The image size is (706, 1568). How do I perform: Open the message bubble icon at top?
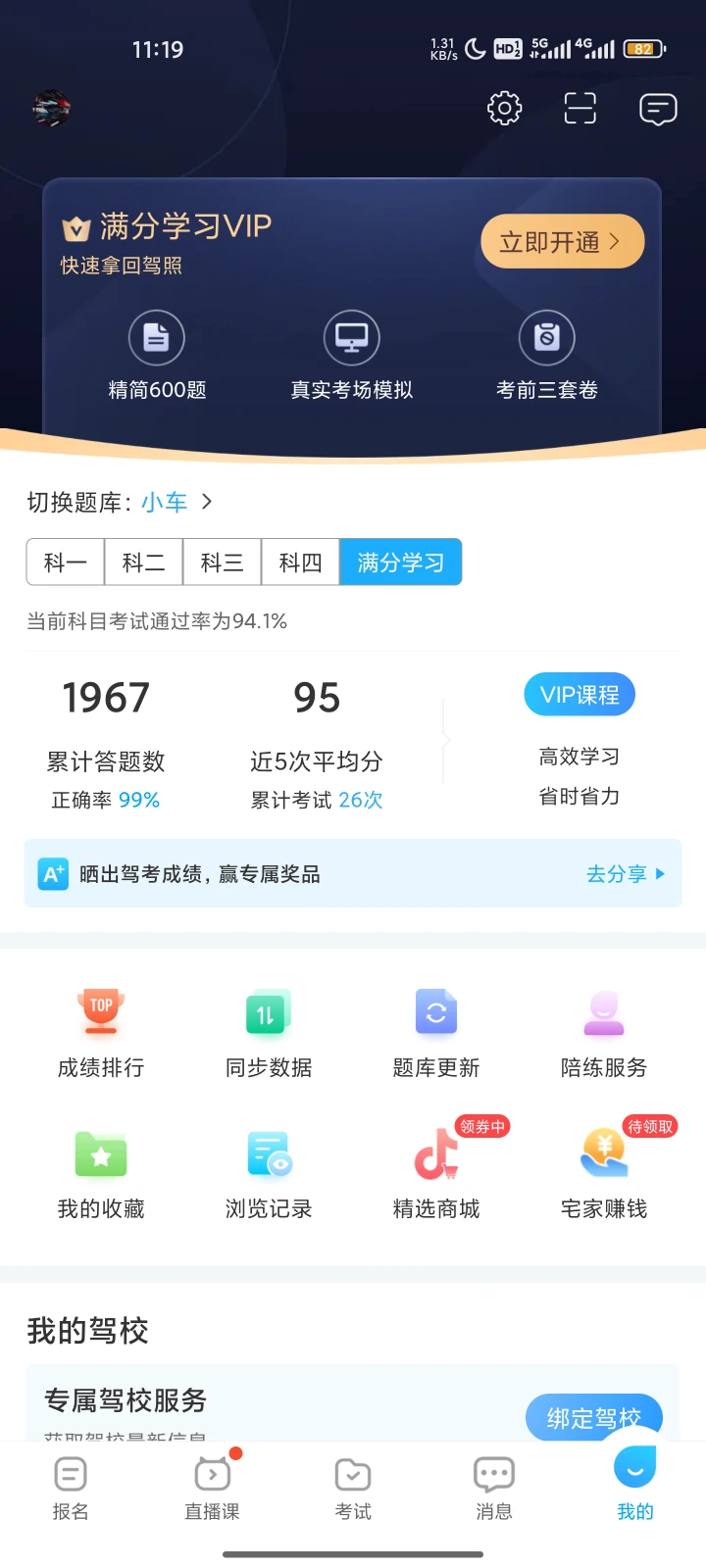tap(658, 109)
